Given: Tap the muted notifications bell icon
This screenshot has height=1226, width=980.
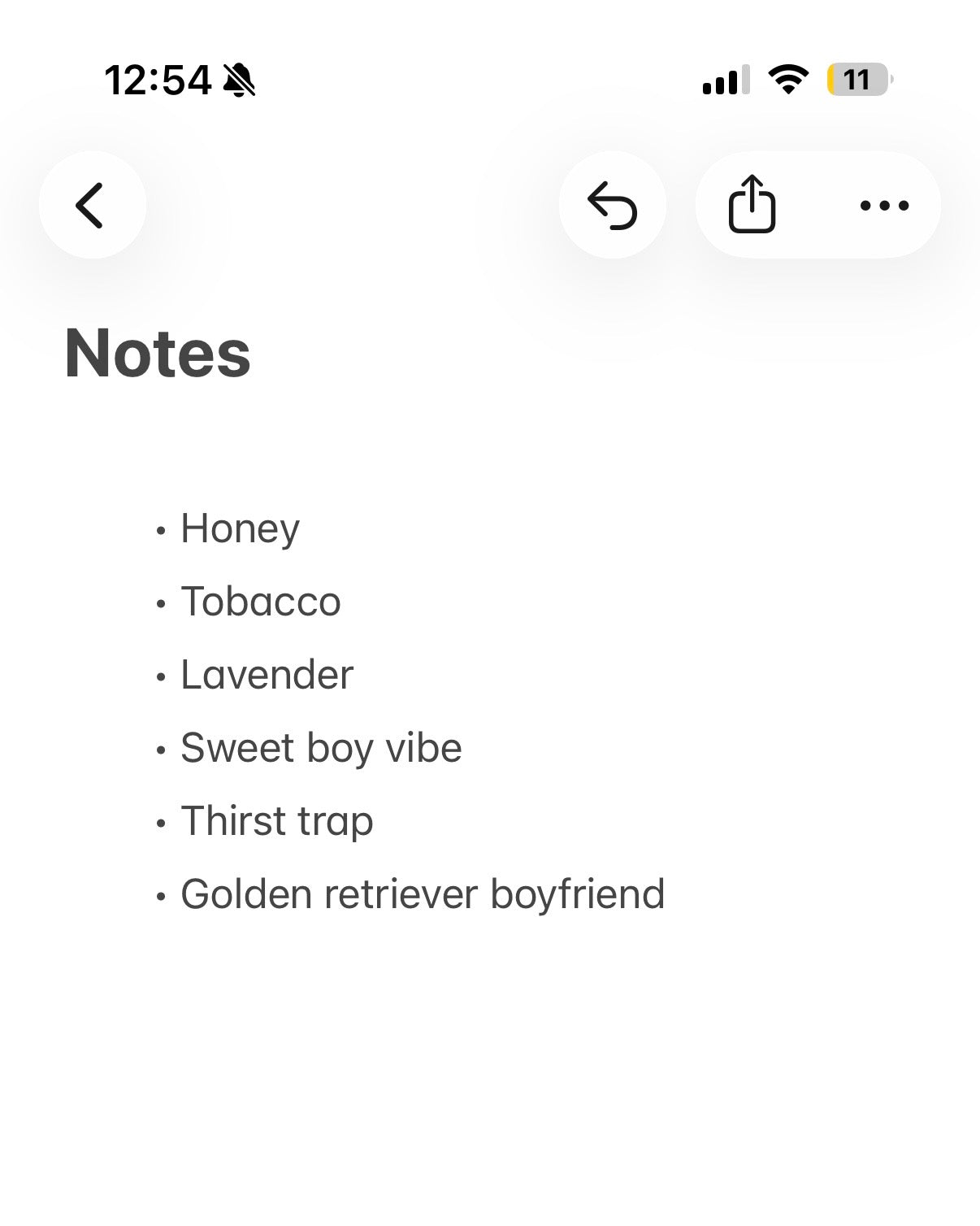Looking at the screenshot, I should (238, 79).
